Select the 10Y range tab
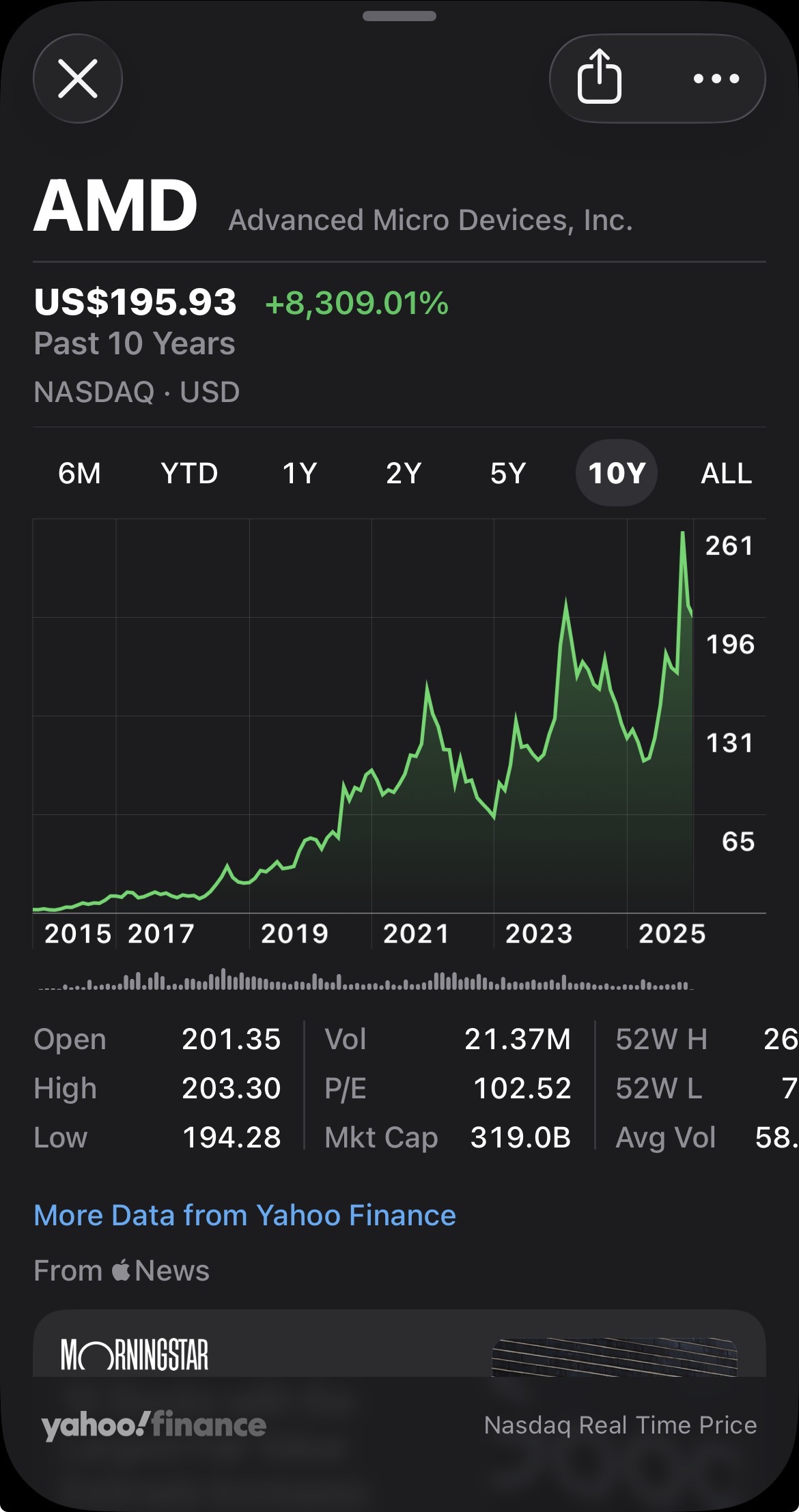 617,473
